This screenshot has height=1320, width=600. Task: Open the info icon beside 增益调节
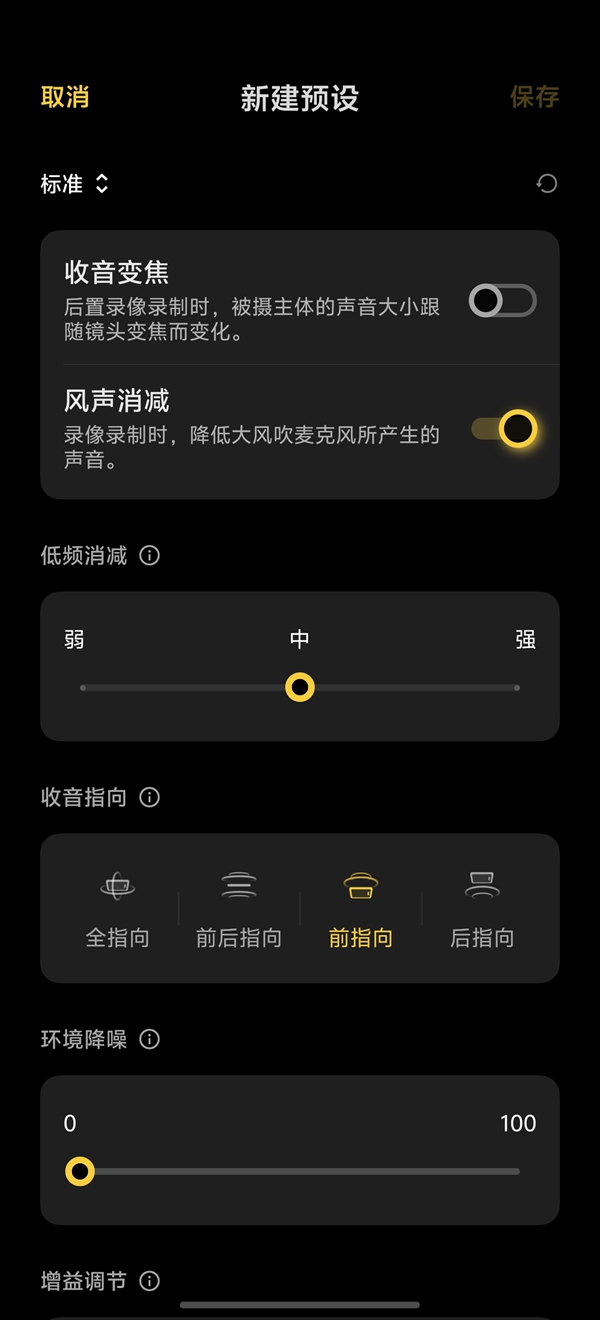click(150, 1281)
